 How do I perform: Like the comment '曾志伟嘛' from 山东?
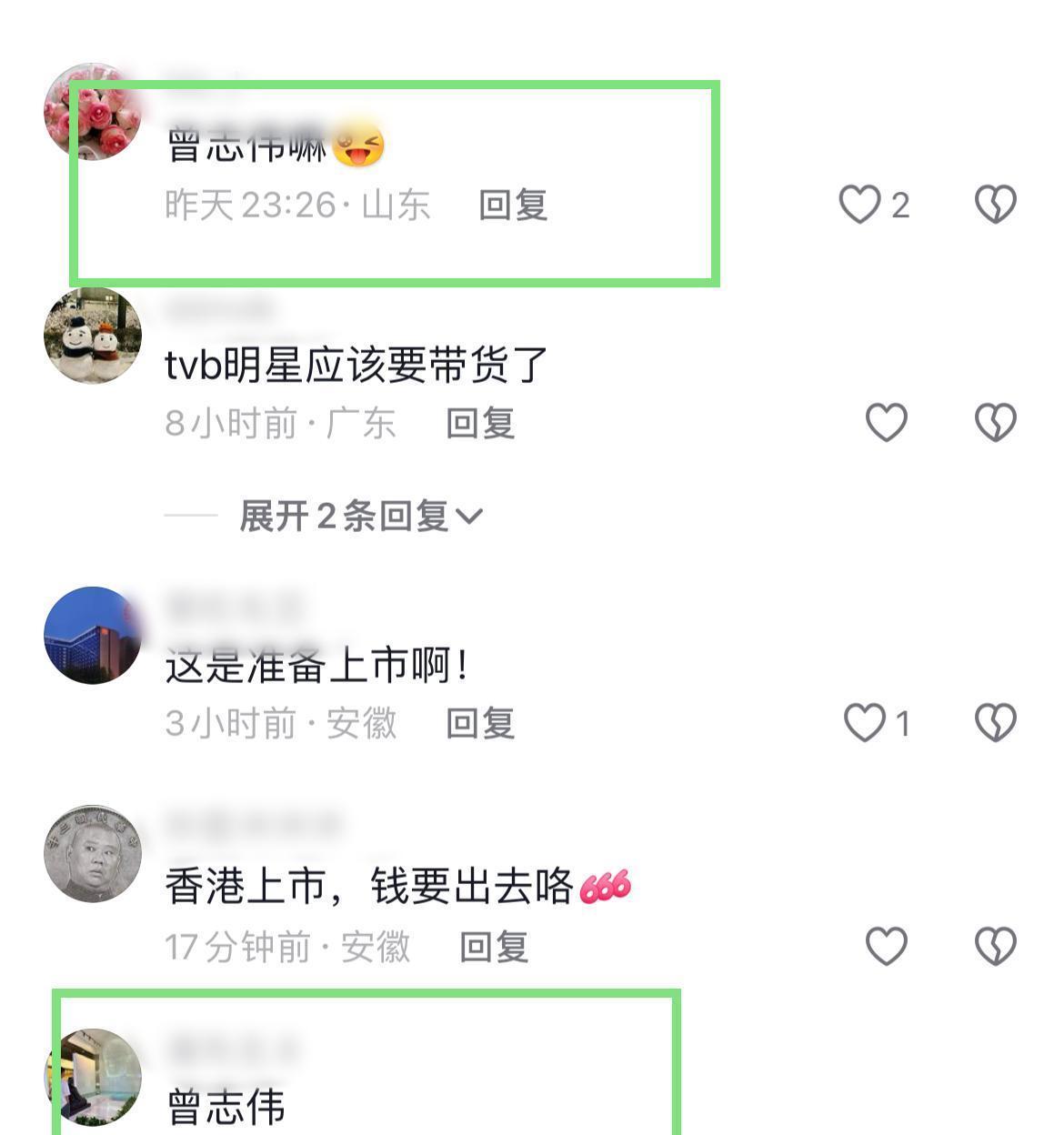coord(859,204)
